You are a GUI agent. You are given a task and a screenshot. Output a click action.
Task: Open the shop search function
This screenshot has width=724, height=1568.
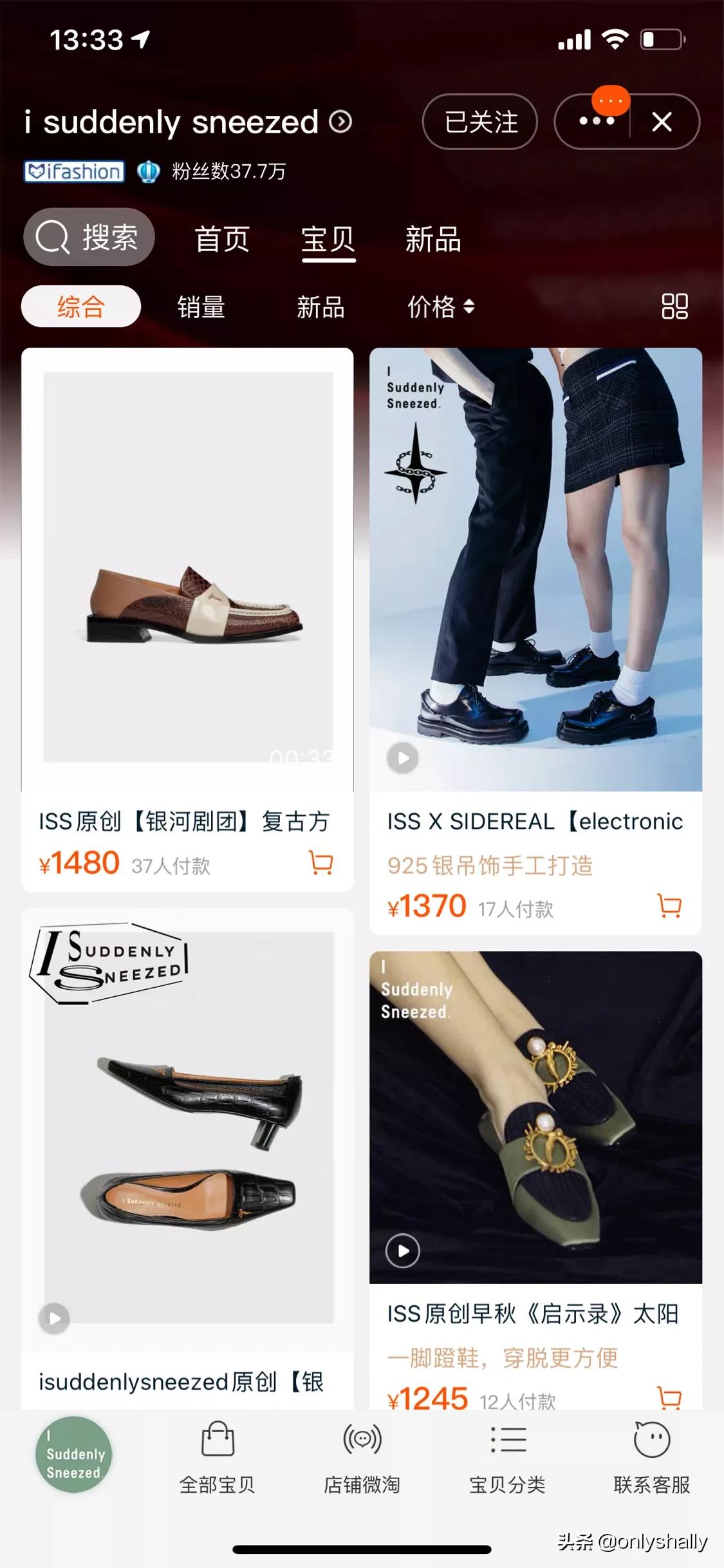coord(88,237)
